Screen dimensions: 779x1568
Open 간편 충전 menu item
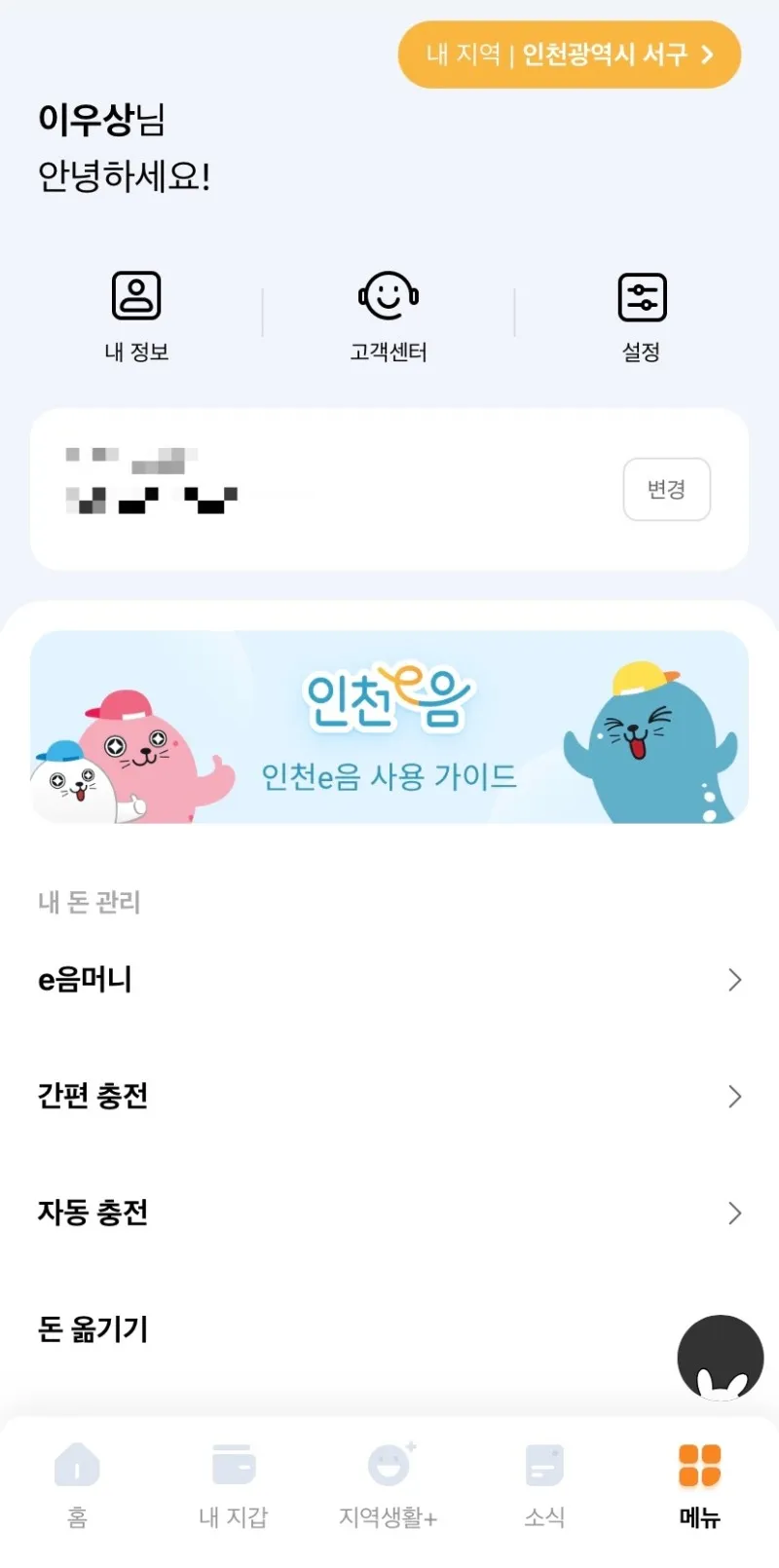pos(389,1097)
